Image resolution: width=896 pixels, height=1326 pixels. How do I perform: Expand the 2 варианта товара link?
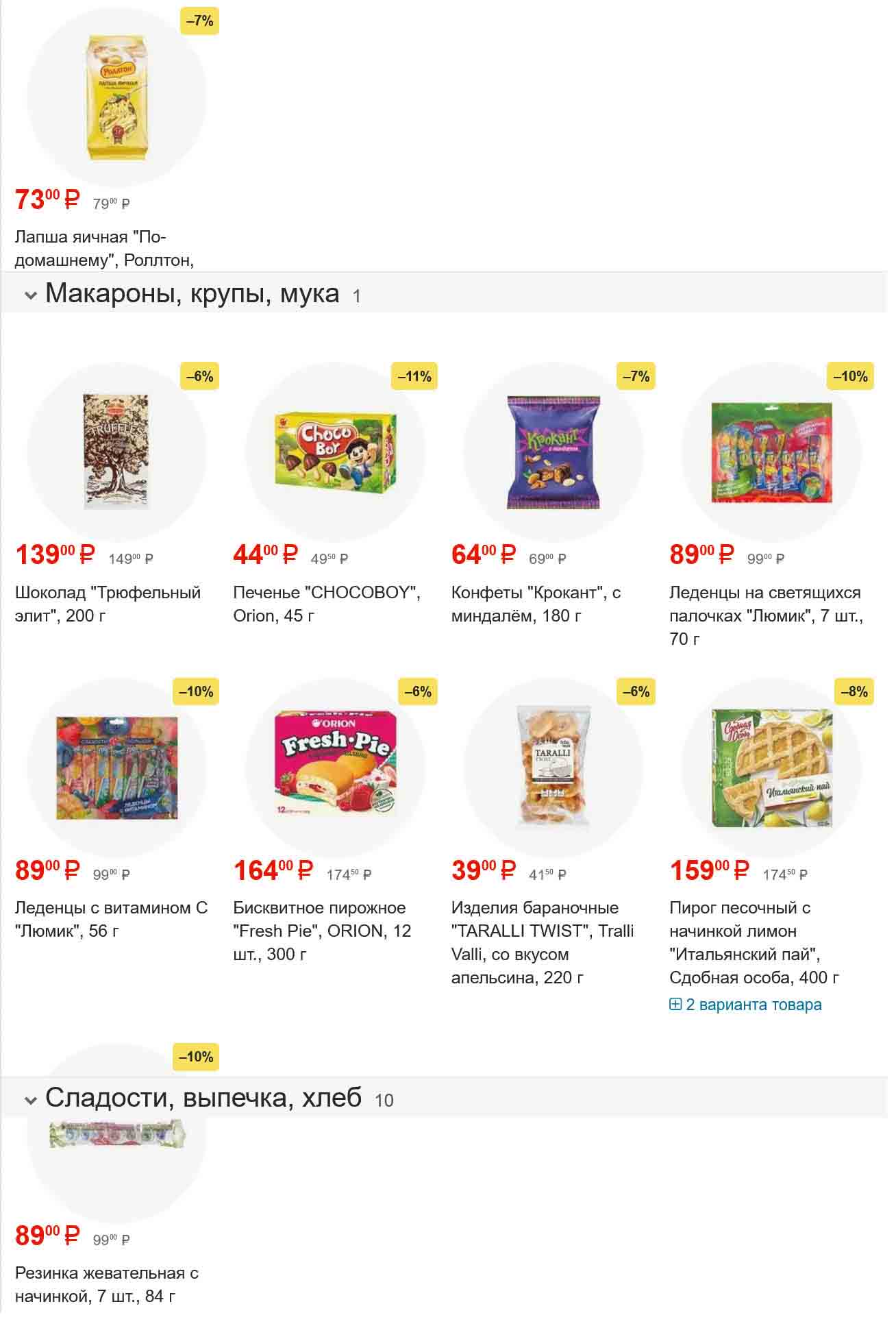pyautogui.click(x=745, y=1005)
